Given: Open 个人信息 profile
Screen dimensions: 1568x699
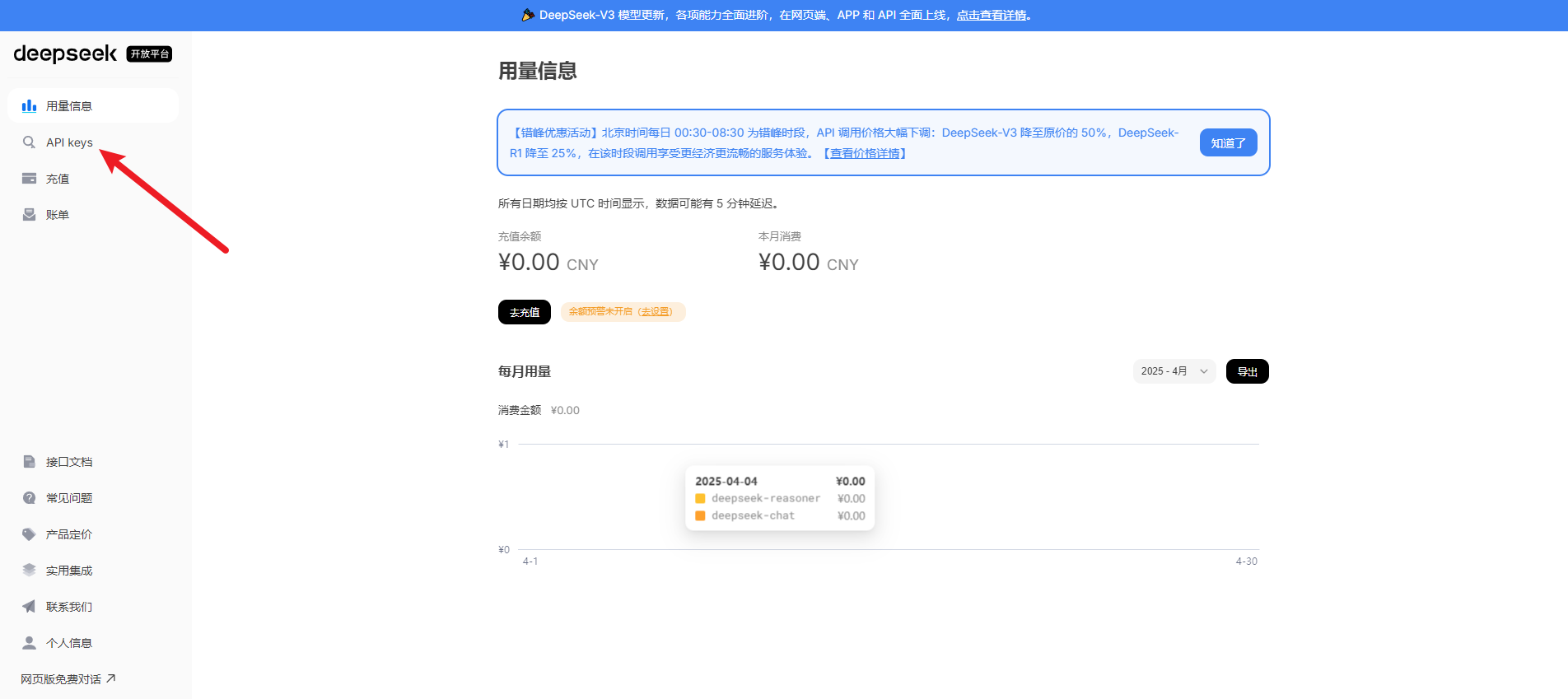Looking at the screenshot, I should [92, 643].
